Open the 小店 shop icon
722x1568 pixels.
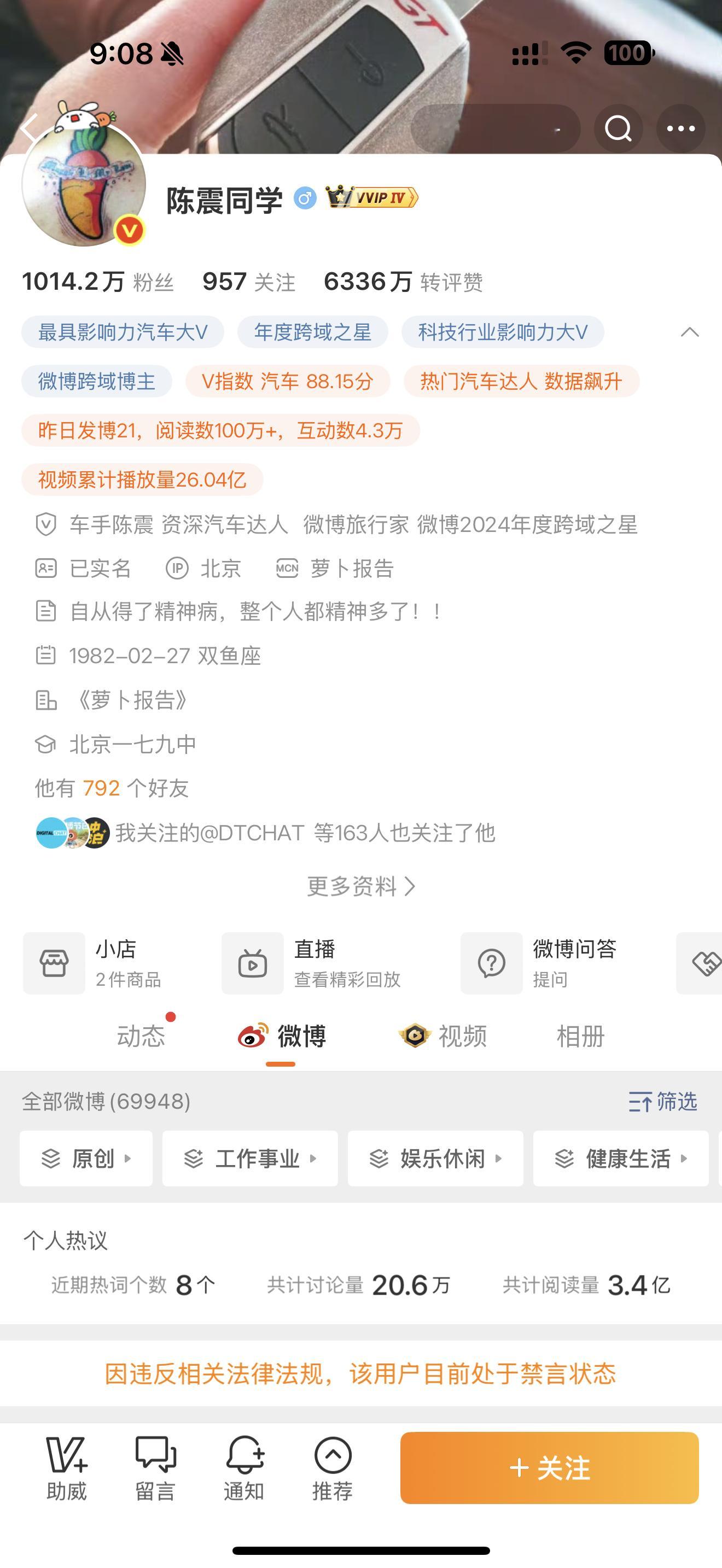tap(54, 963)
